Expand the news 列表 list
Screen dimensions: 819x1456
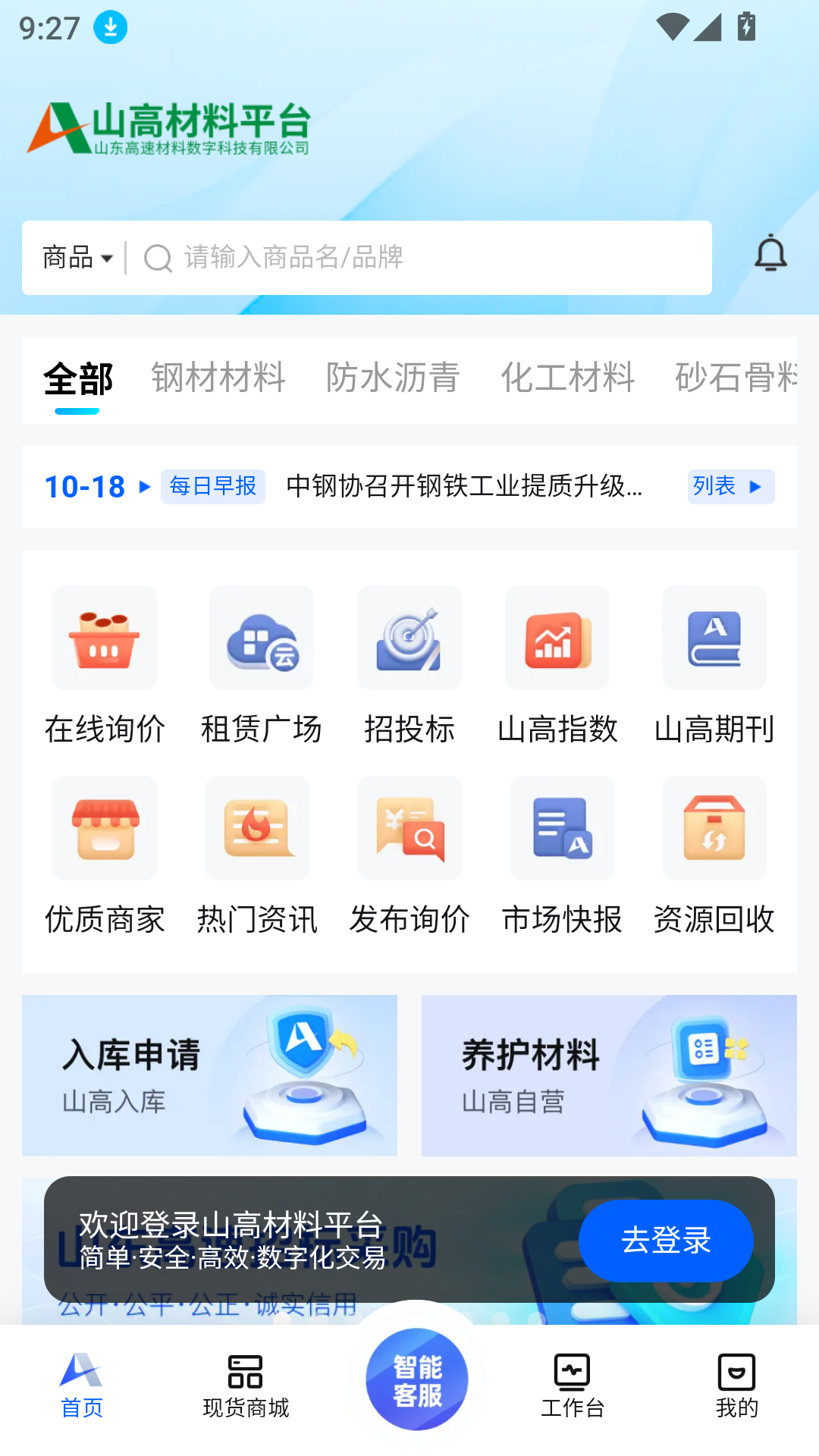click(730, 486)
